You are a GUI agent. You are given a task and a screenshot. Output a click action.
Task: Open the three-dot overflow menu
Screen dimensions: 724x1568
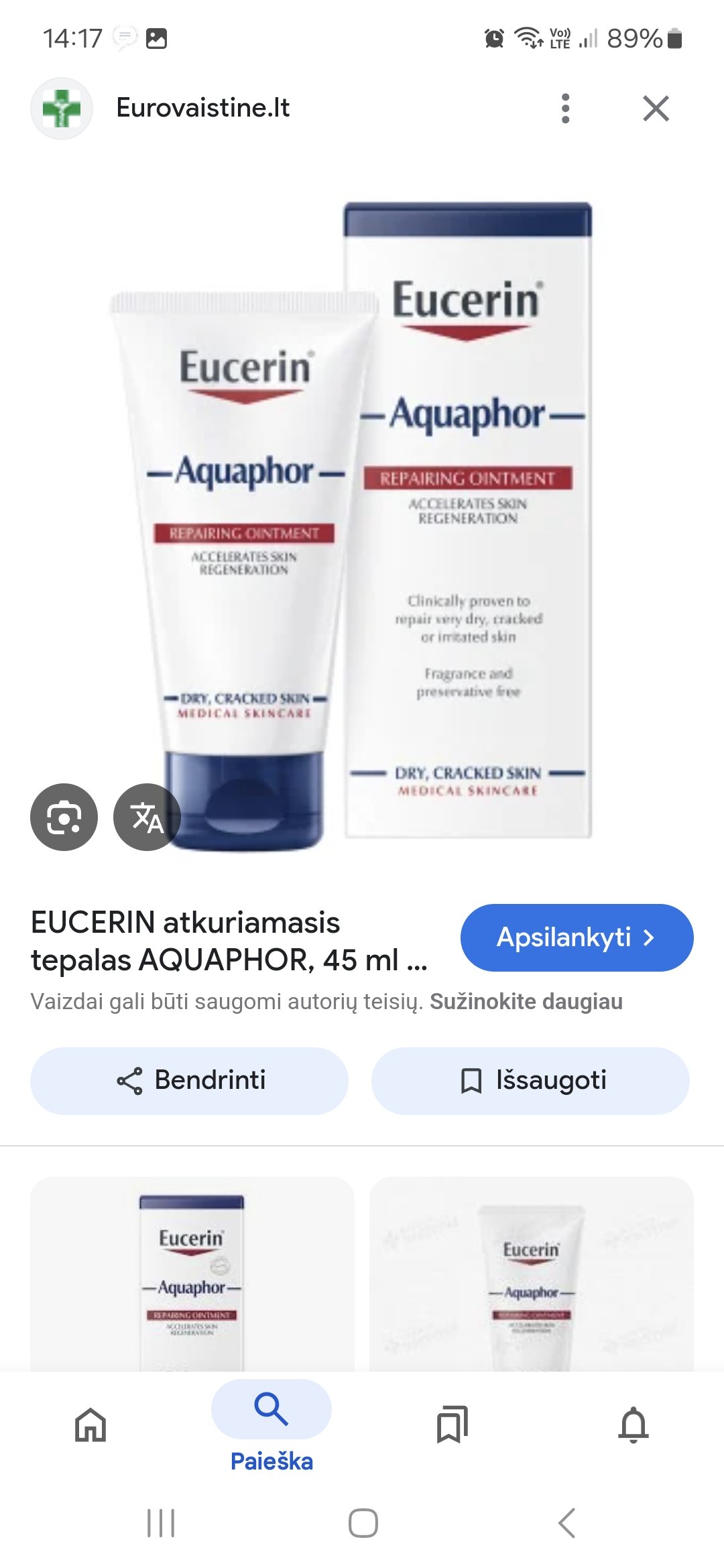[x=565, y=108]
